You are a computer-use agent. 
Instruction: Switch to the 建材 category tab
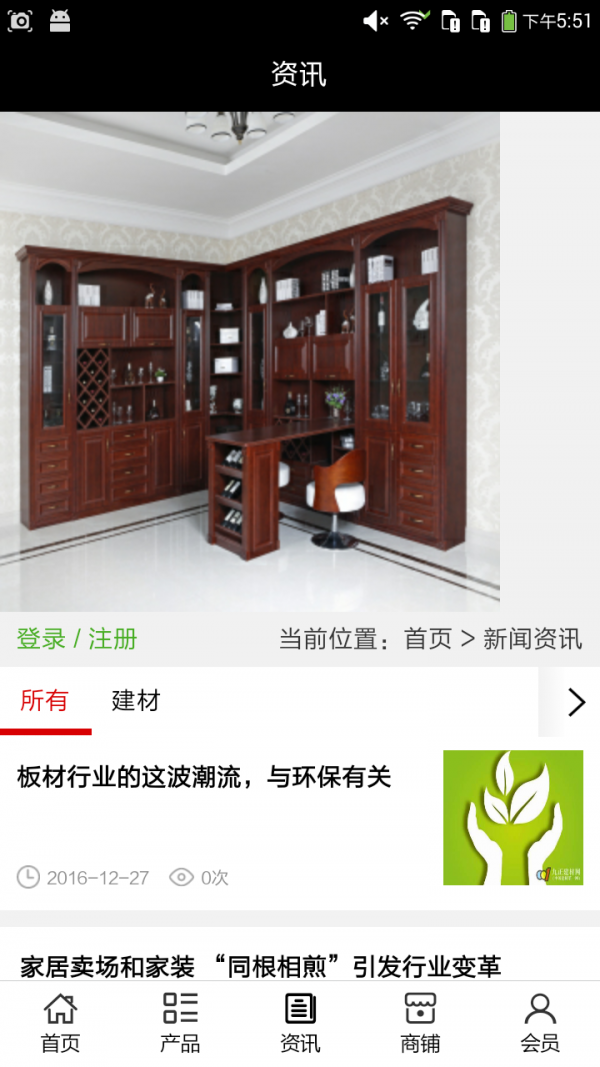tap(135, 701)
